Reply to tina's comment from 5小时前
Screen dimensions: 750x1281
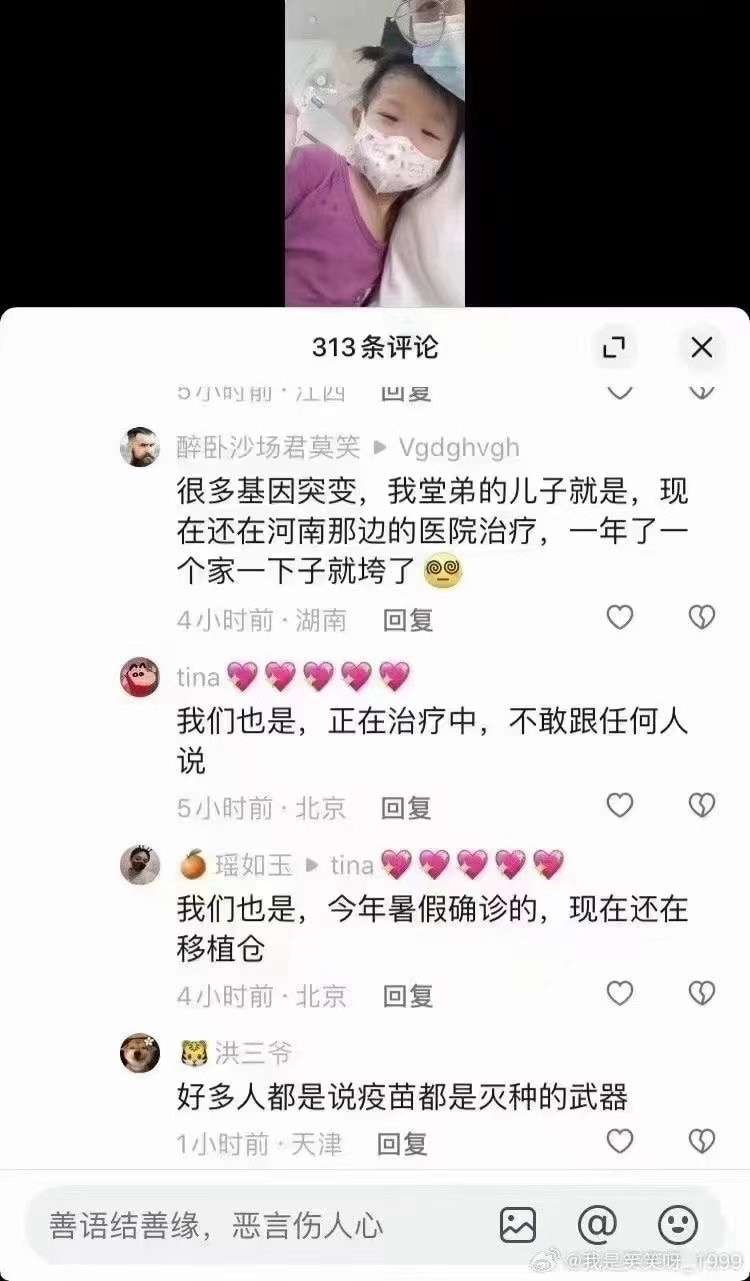click(x=406, y=807)
